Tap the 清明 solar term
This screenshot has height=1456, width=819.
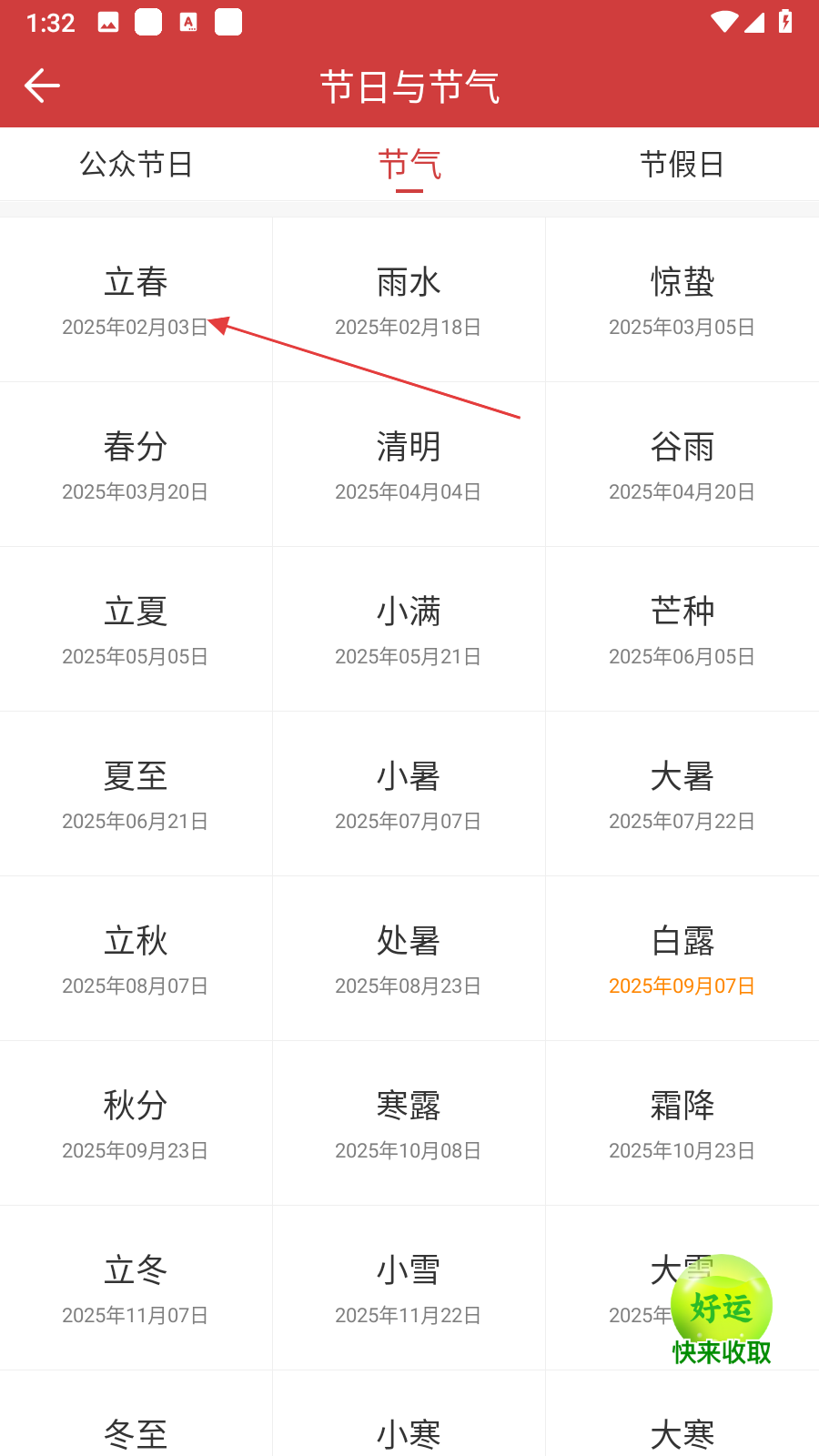point(409,464)
